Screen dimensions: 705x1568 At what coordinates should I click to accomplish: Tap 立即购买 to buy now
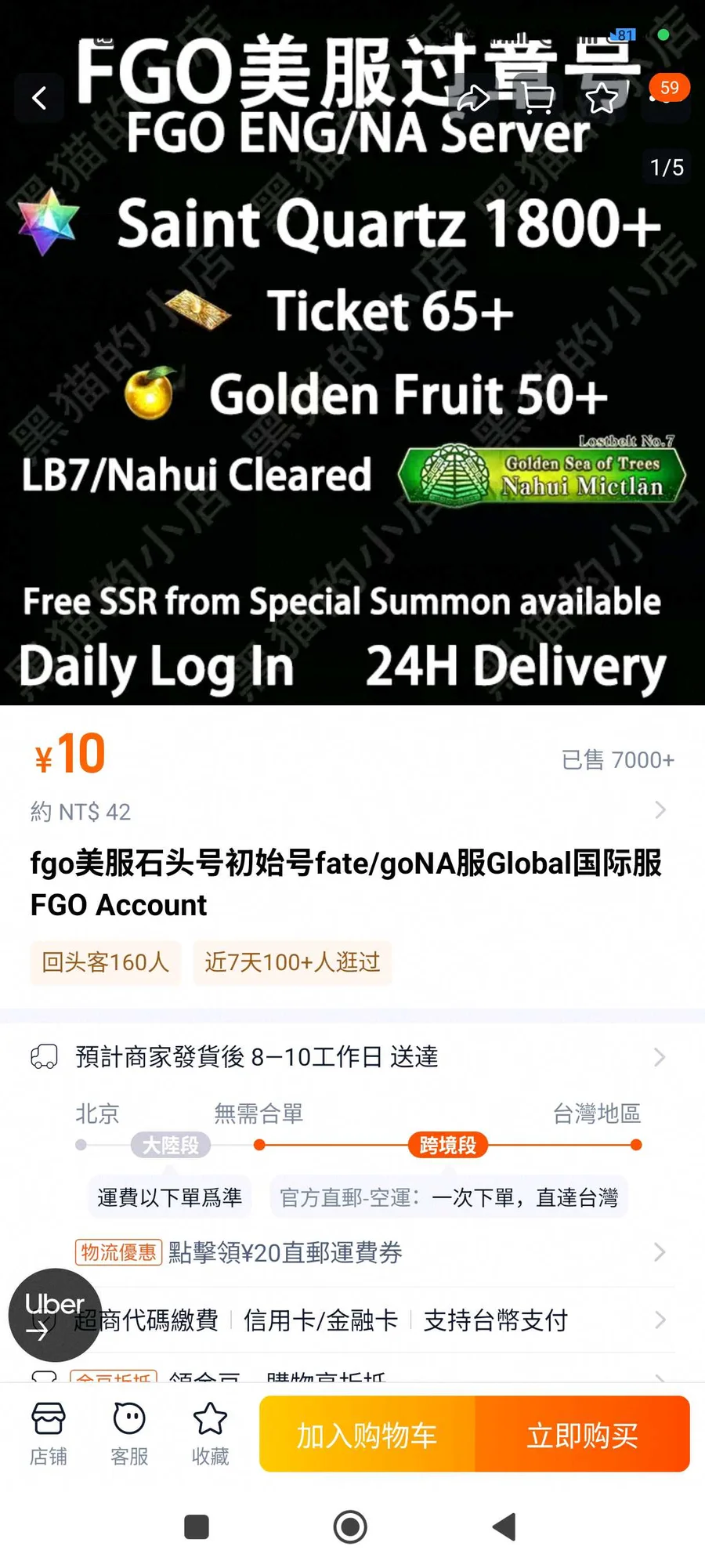[582, 1435]
